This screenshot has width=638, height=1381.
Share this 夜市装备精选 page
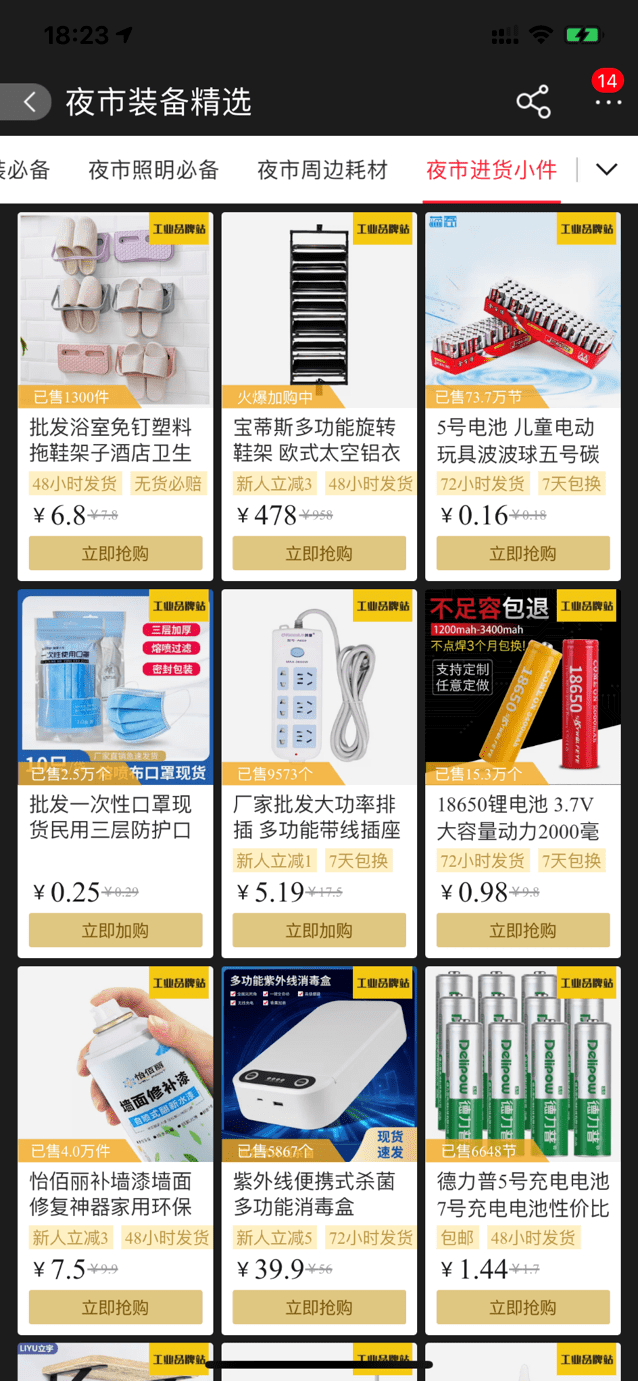click(533, 102)
